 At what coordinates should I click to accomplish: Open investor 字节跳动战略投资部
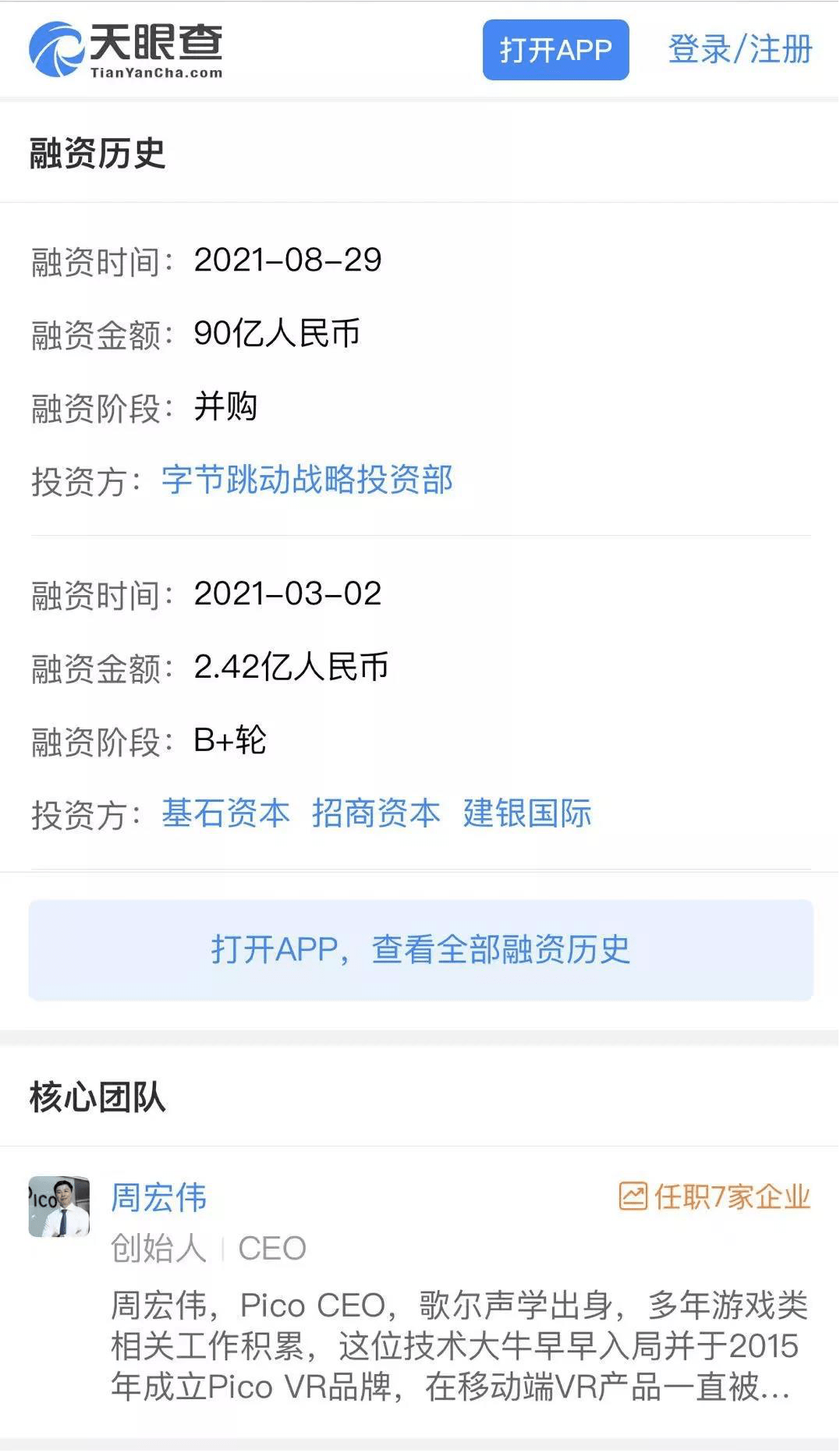coord(307,480)
